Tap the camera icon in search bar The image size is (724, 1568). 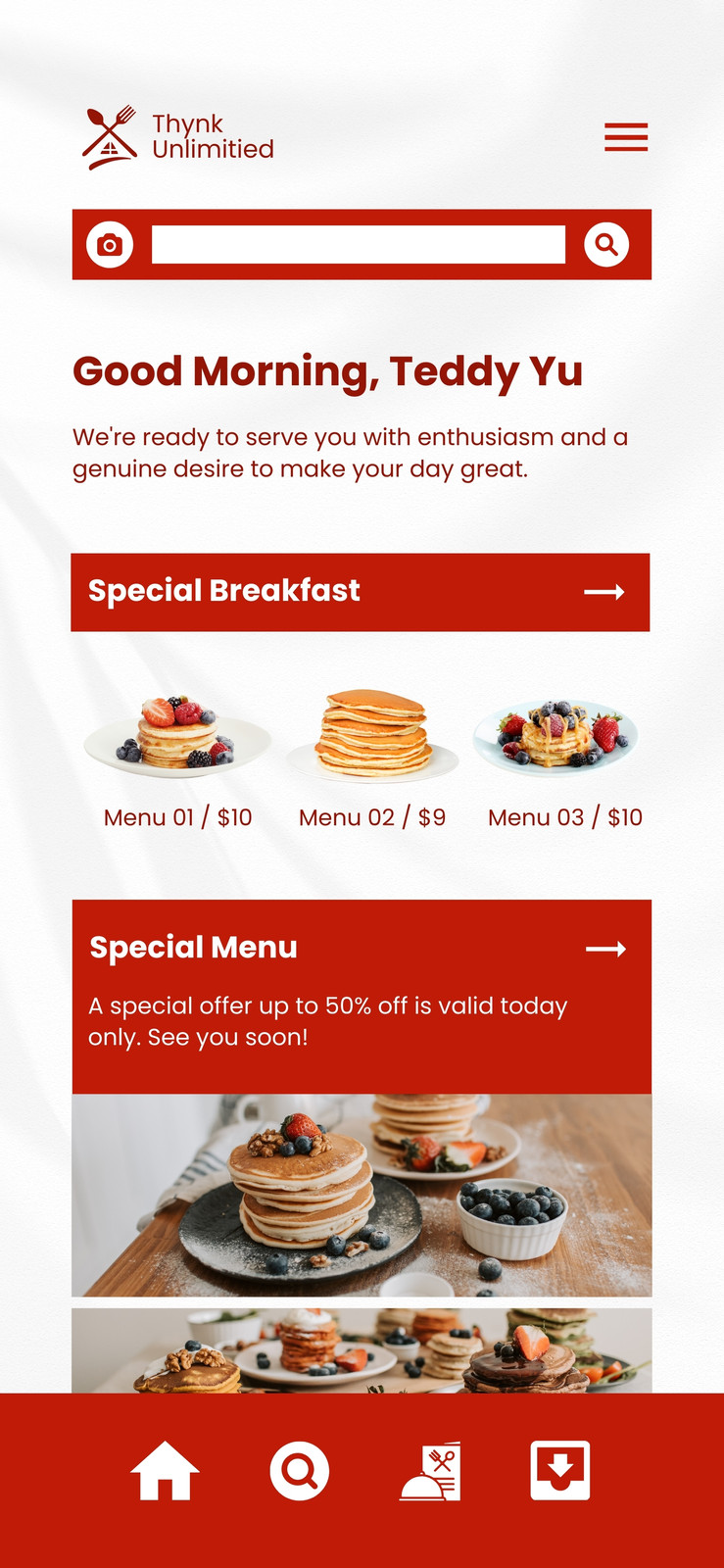coord(110,244)
